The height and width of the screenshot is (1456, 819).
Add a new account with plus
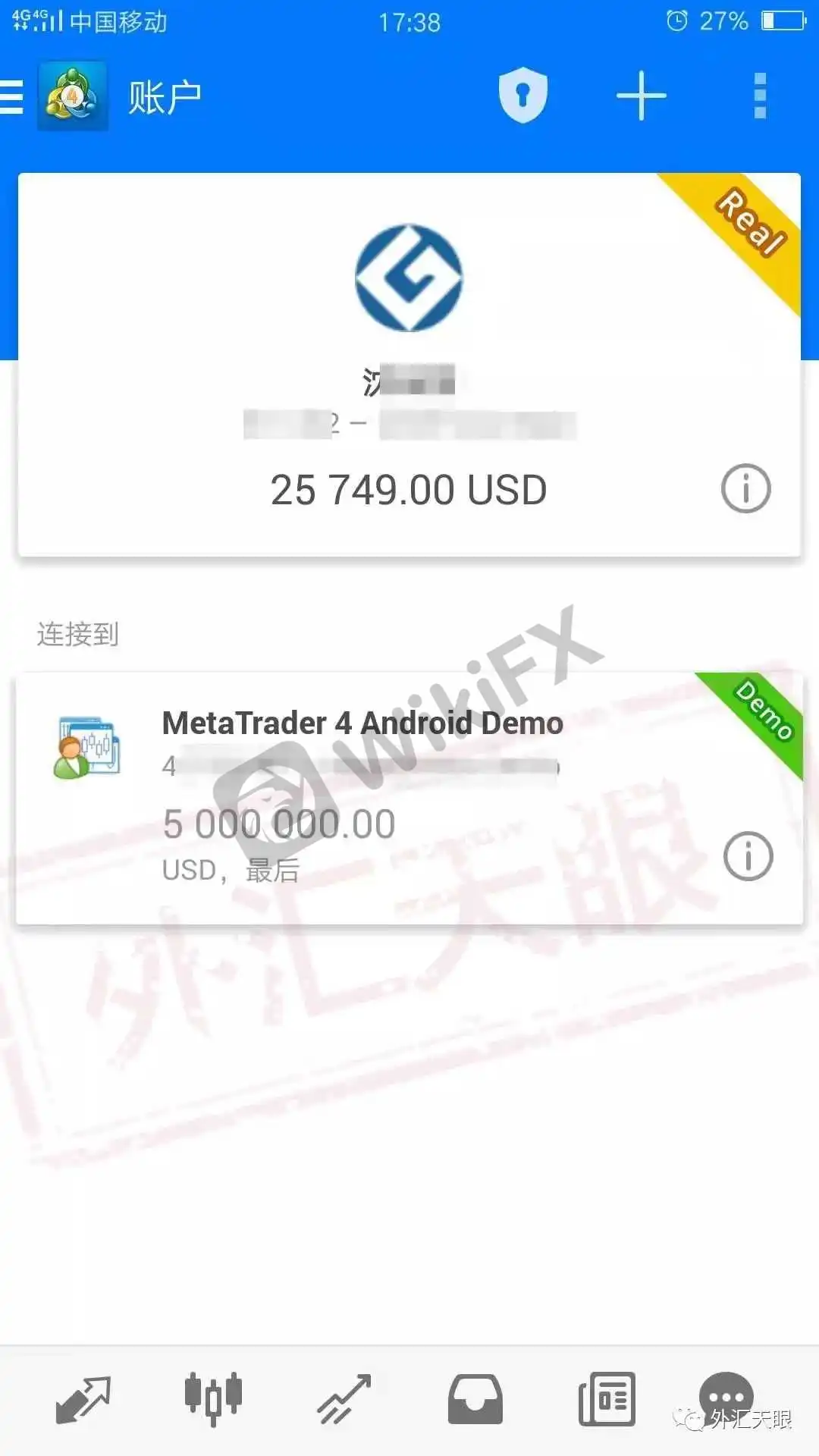point(641,96)
